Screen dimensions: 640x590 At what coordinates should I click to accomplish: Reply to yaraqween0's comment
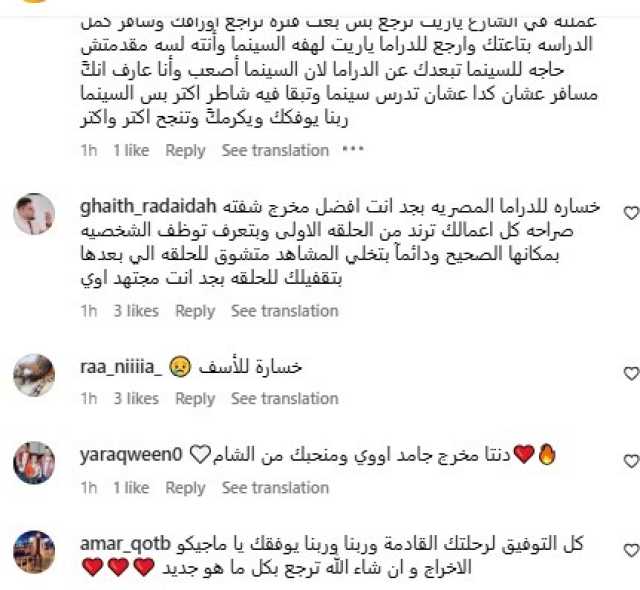pos(185,487)
